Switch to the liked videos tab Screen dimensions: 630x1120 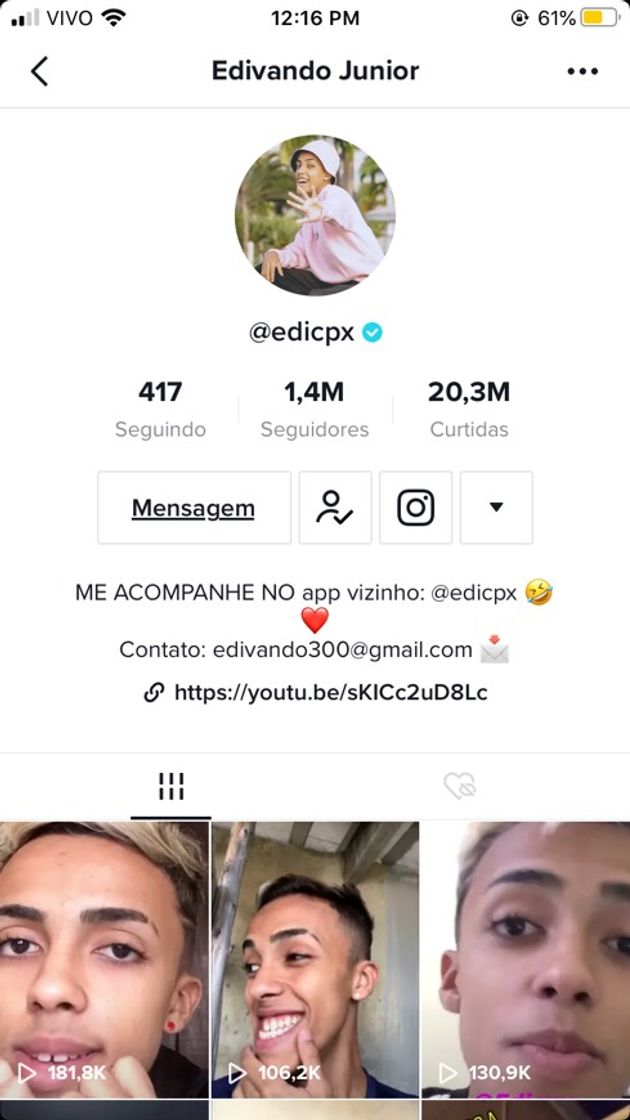pyautogui.click(x=460, y=787)
